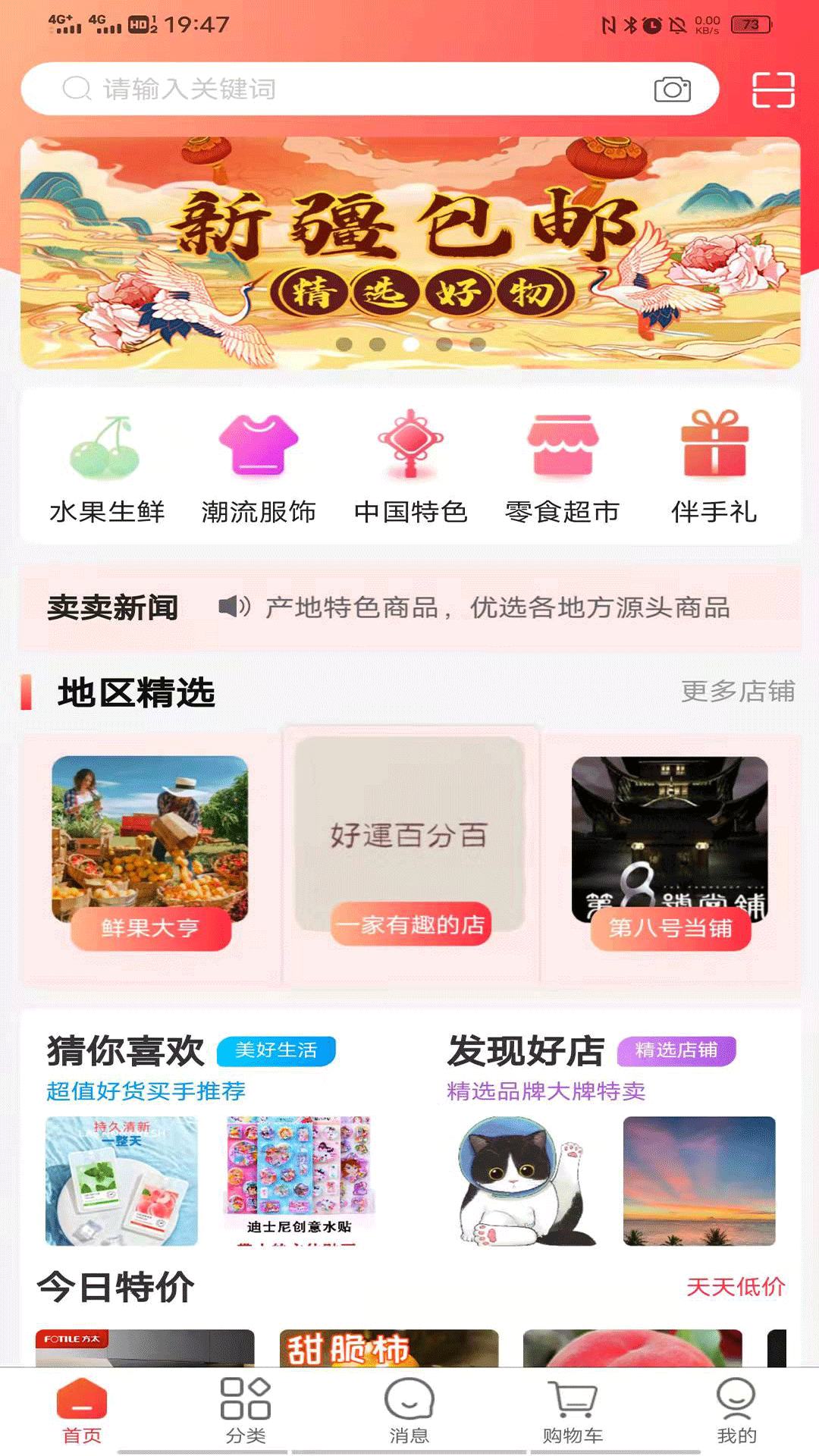Open 更多店铺 next to 地区精选
Screen dimensions: 819x1456
[x=738, y=690]
